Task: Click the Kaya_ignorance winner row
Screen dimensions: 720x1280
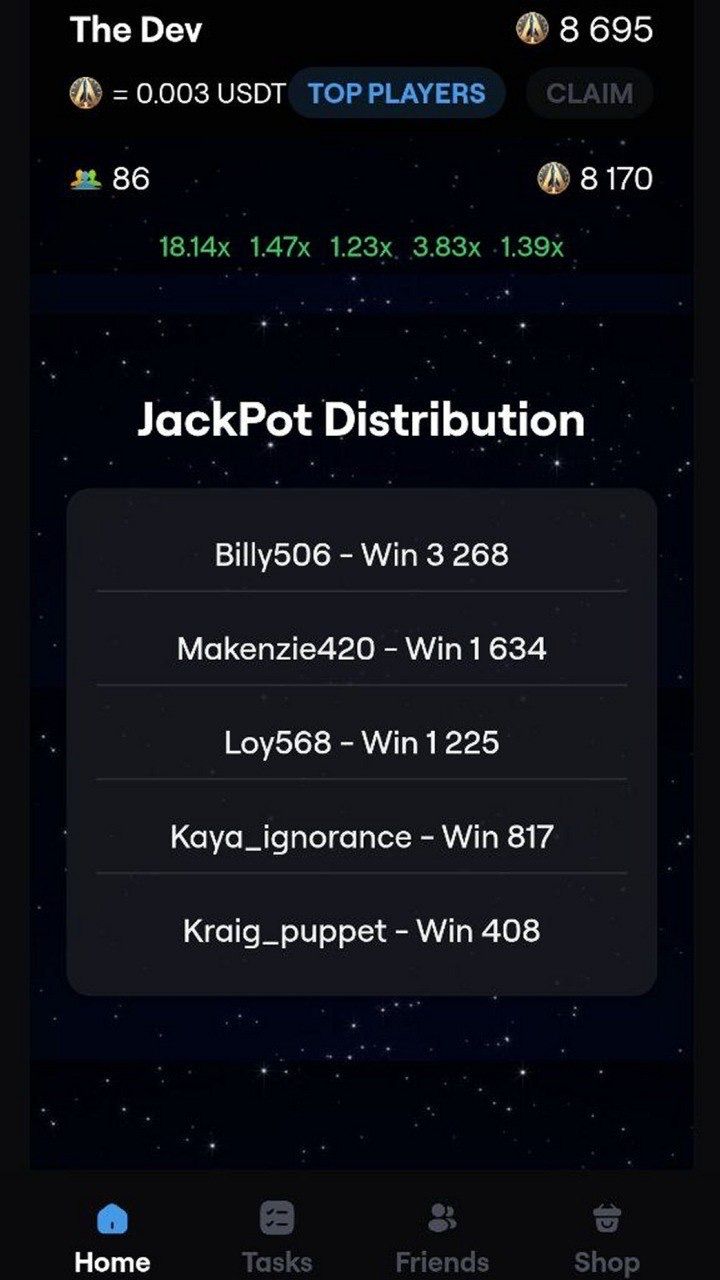Action: 360,837
